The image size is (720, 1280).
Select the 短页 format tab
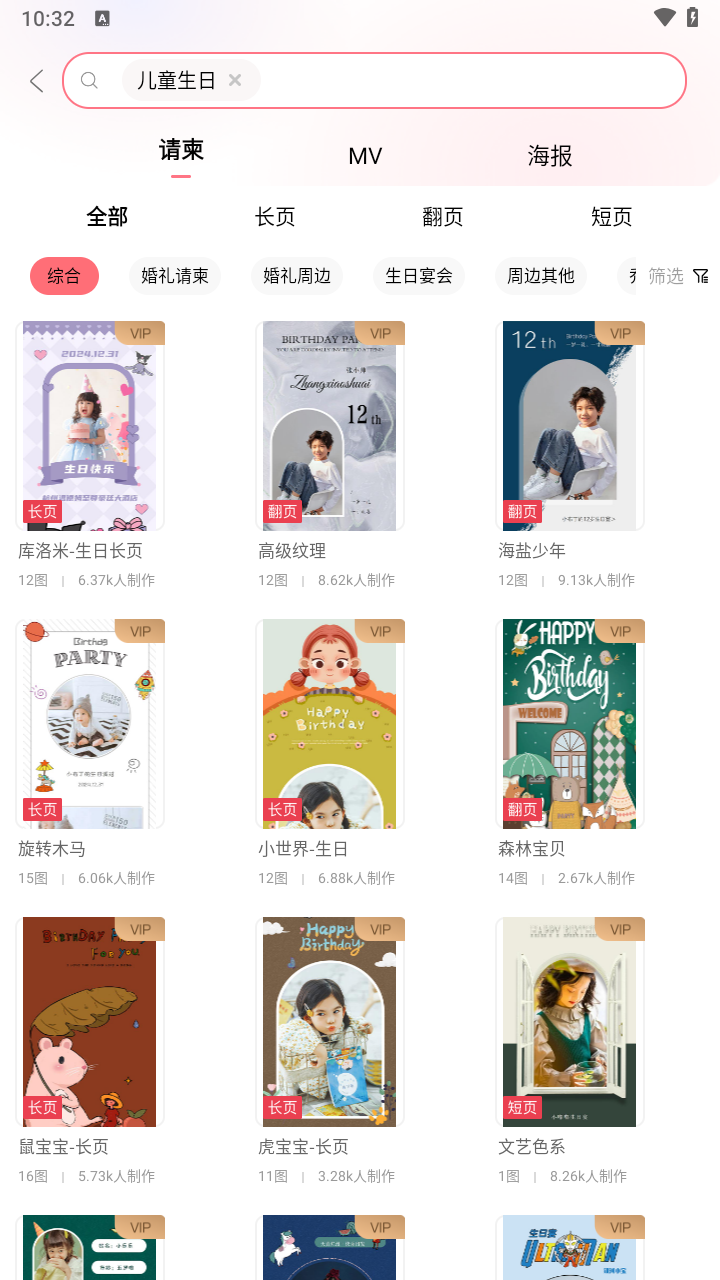tap(611, 217)
